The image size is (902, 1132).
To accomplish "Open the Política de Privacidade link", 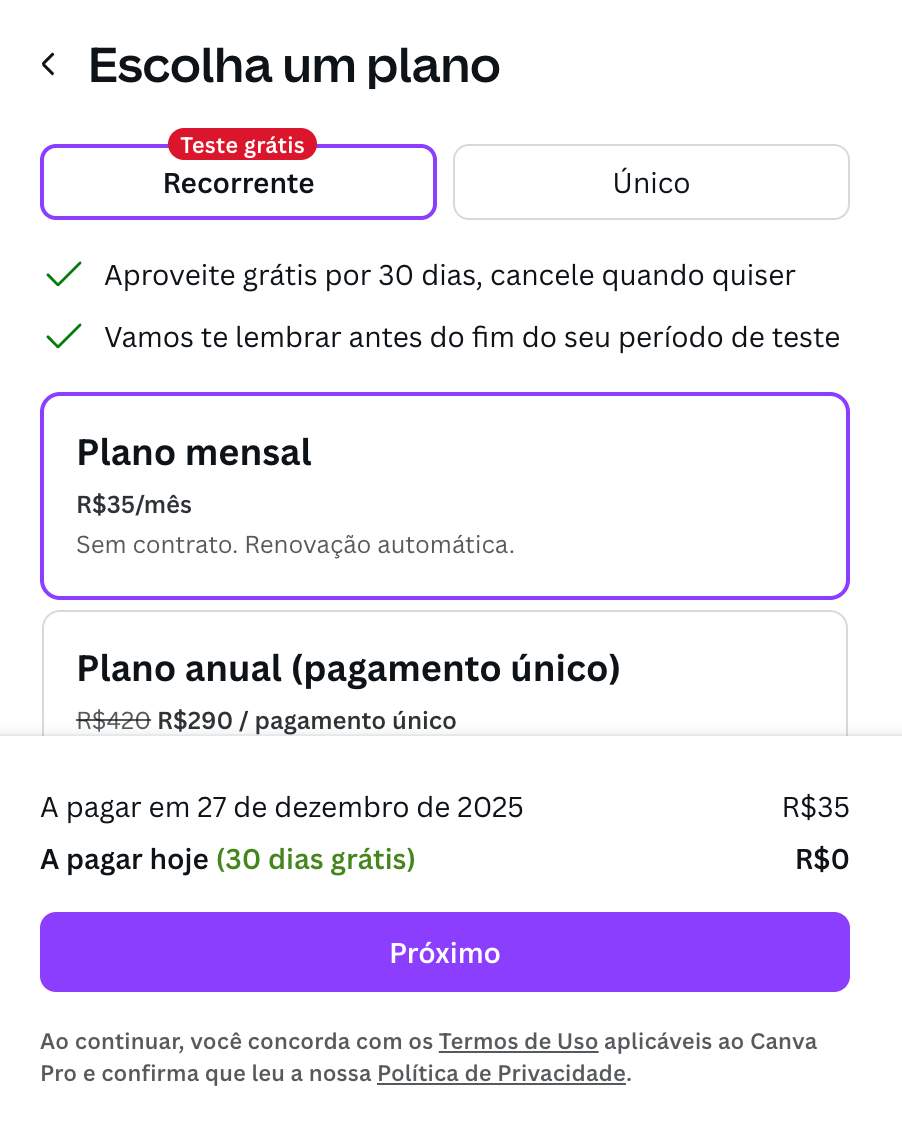I will point(500,1073).
